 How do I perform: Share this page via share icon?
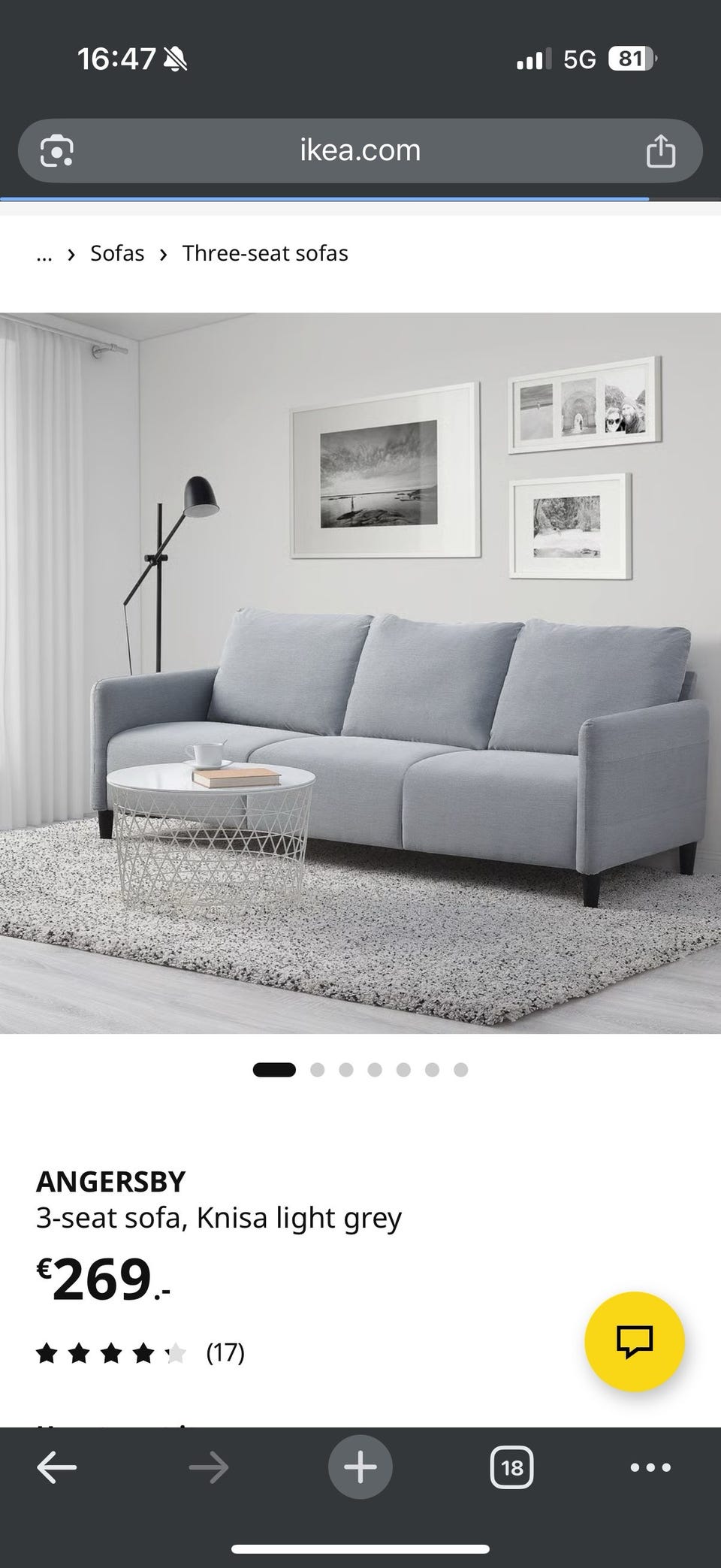(661, 150)
